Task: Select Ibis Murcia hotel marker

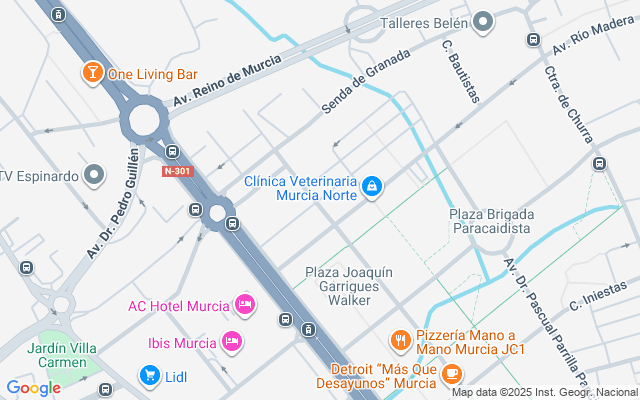Action: pos(231,342)
